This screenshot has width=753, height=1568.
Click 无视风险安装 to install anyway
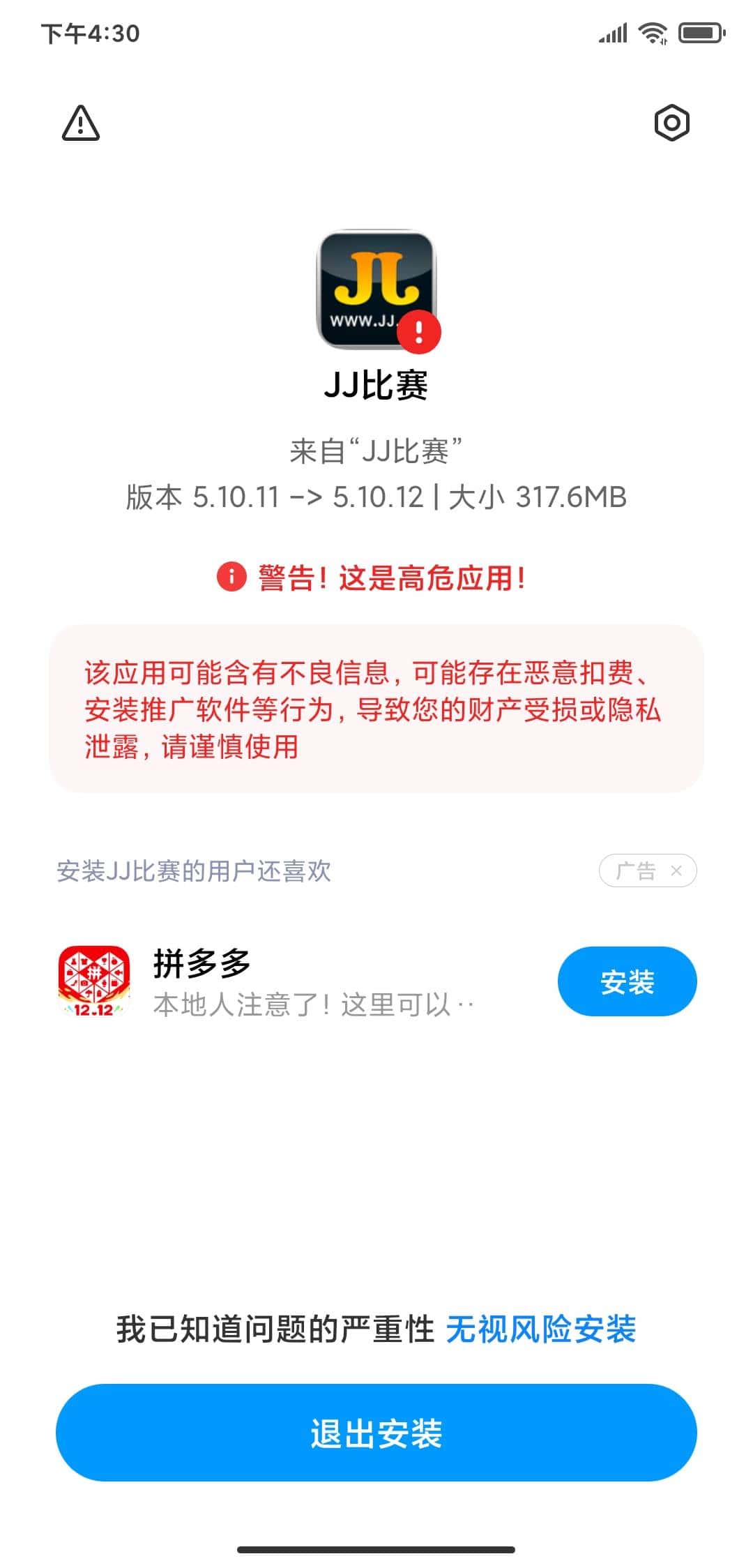542,1330
